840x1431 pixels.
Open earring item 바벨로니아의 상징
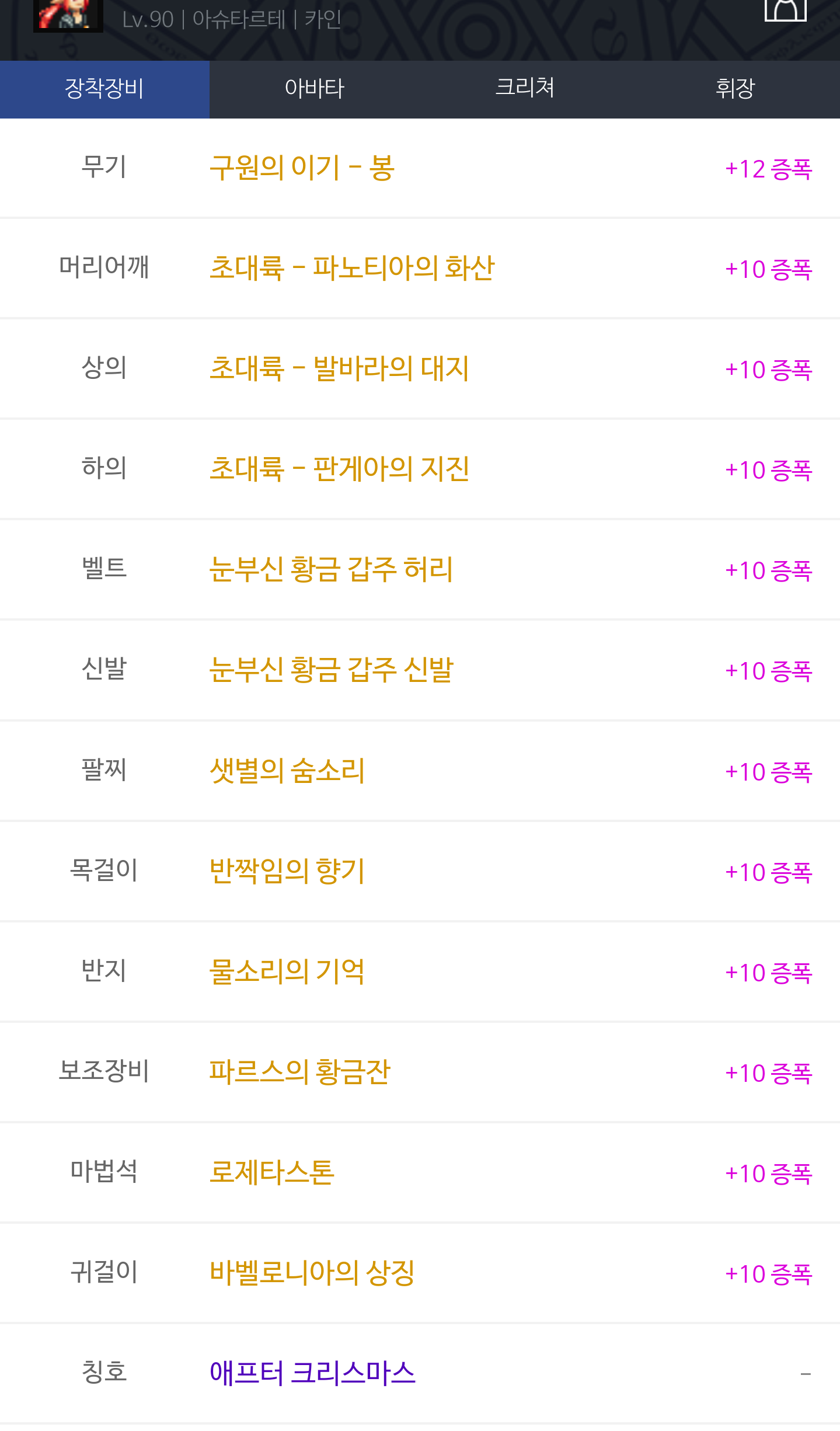[x=312, y=1273]
